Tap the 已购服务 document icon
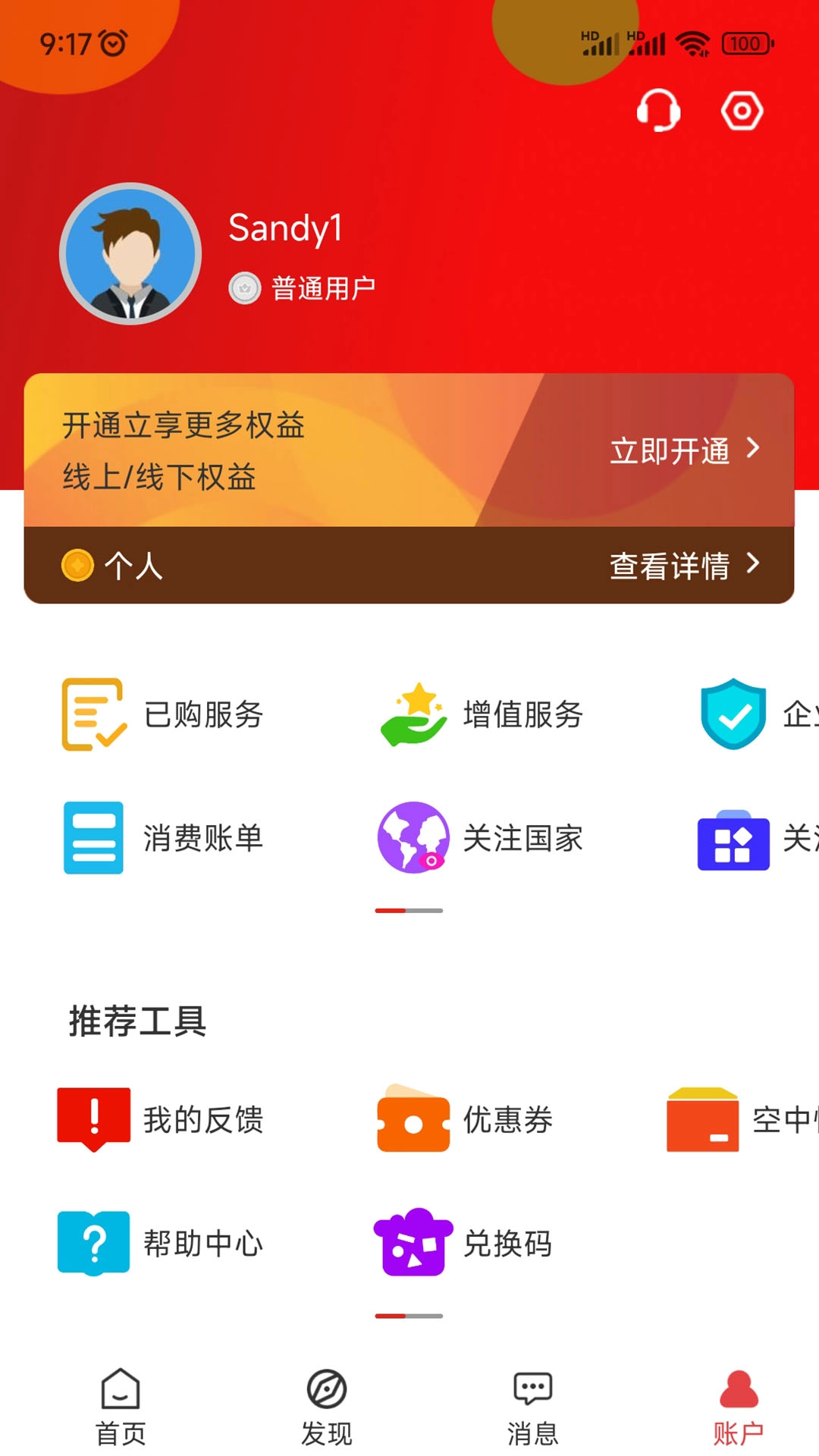 [93, 714]
